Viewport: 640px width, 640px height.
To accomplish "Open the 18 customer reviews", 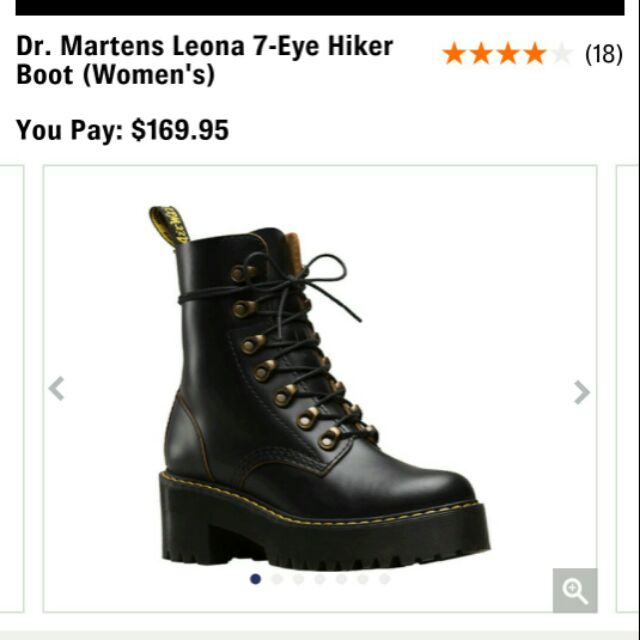I will click(x=603, y=54).
